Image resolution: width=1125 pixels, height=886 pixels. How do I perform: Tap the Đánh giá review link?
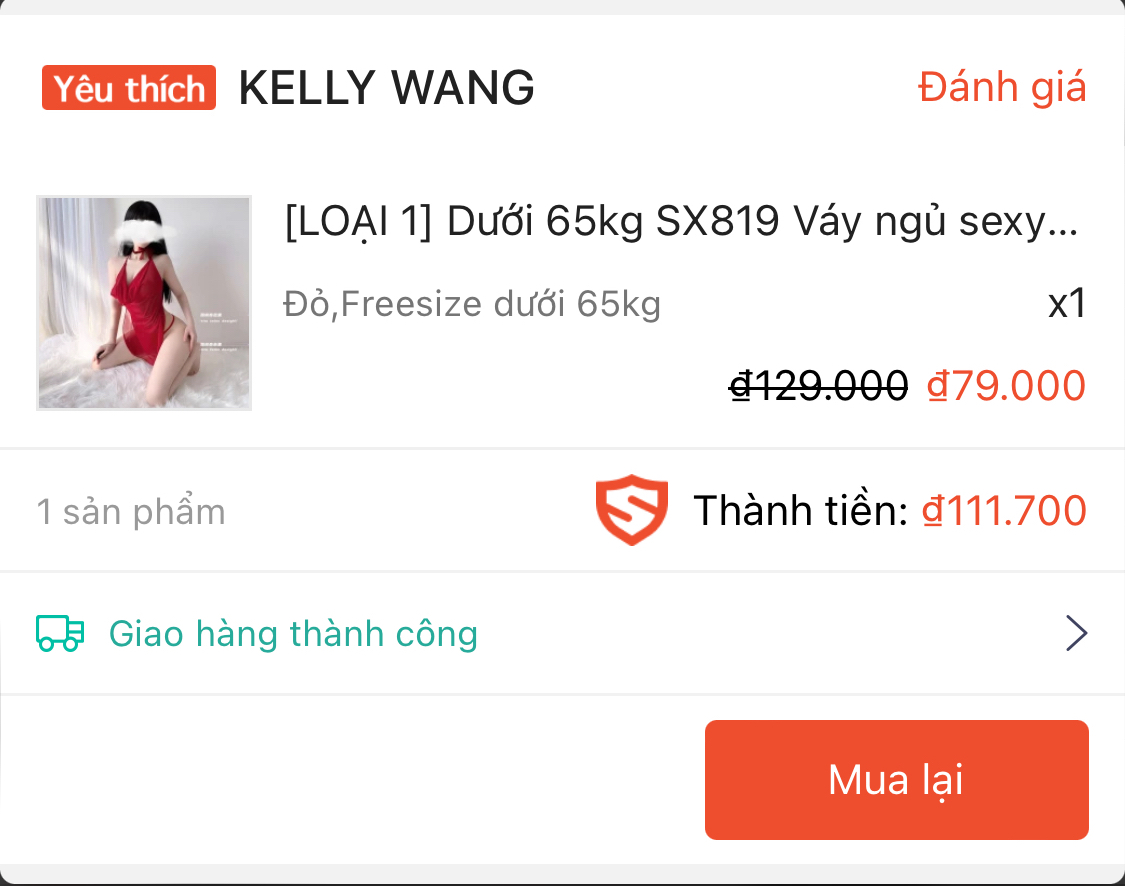1001,88
